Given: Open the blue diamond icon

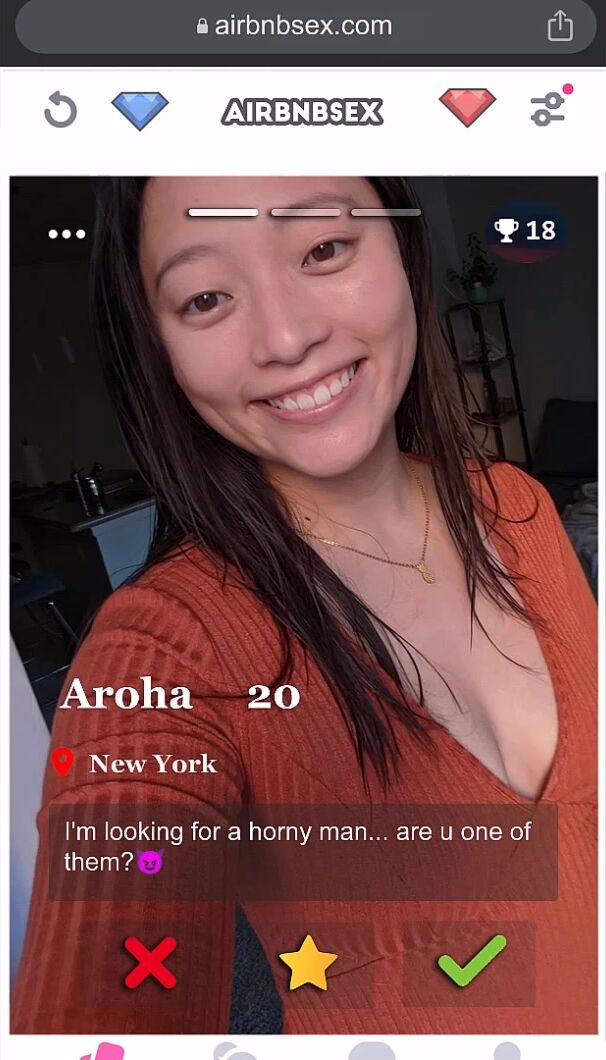Looking at the screenshot, I should [140, 109].
